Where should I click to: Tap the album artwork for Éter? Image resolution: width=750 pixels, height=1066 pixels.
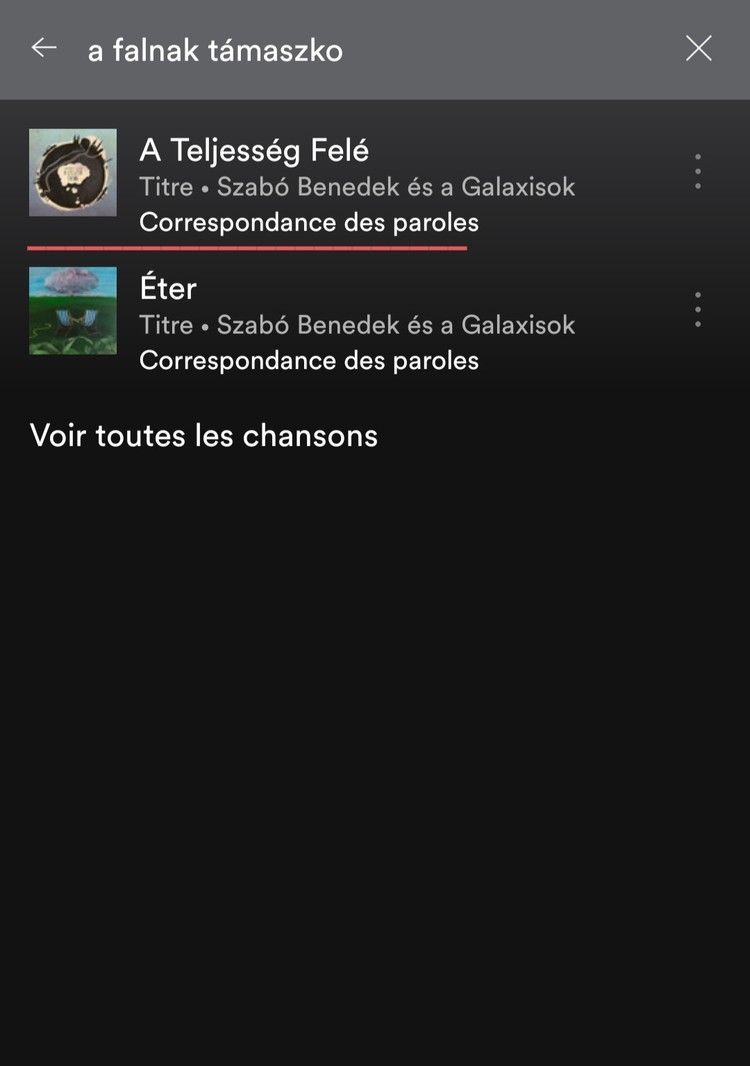(72, 311)
